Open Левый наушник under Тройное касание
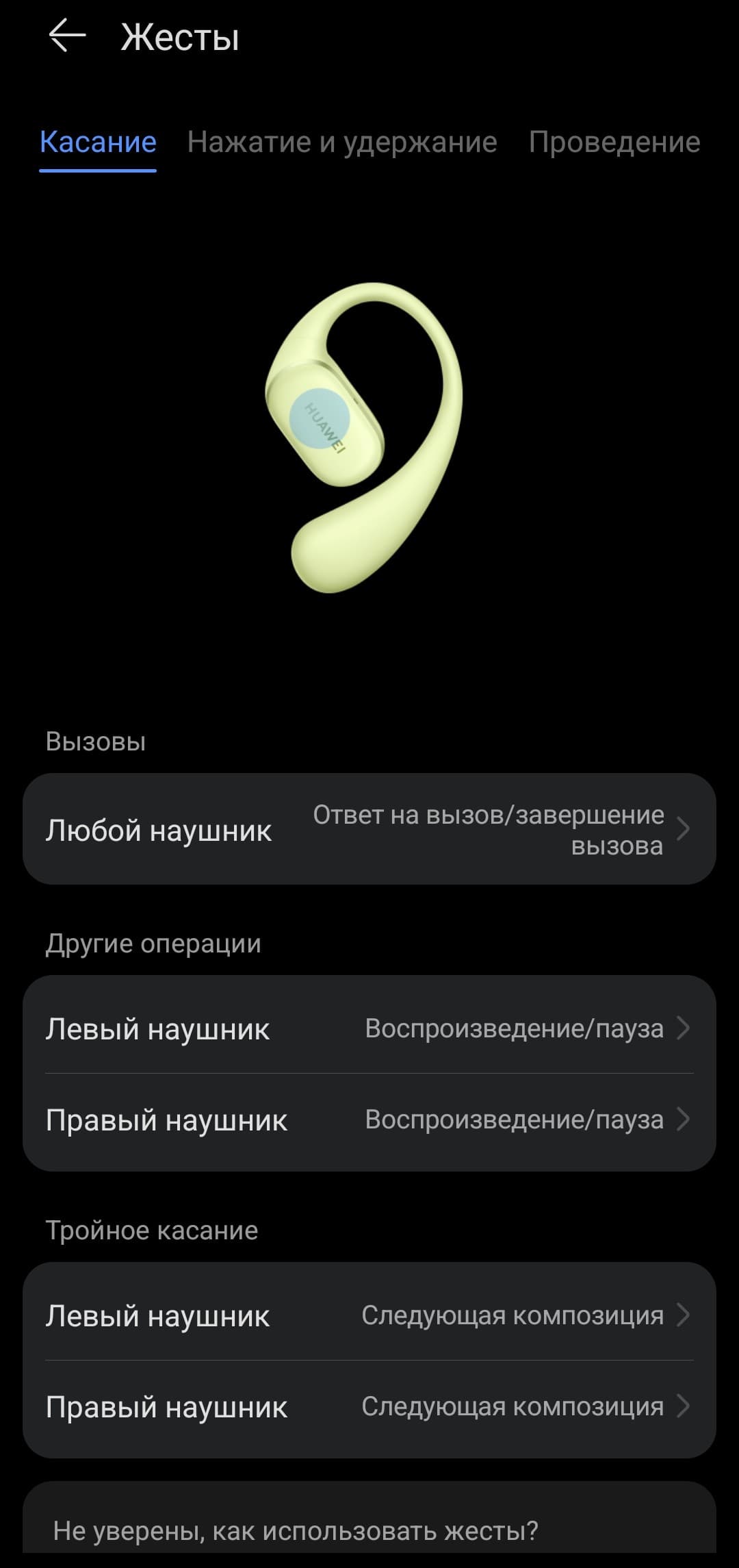Viewport: 739px width, 1568px height. 369,1315
